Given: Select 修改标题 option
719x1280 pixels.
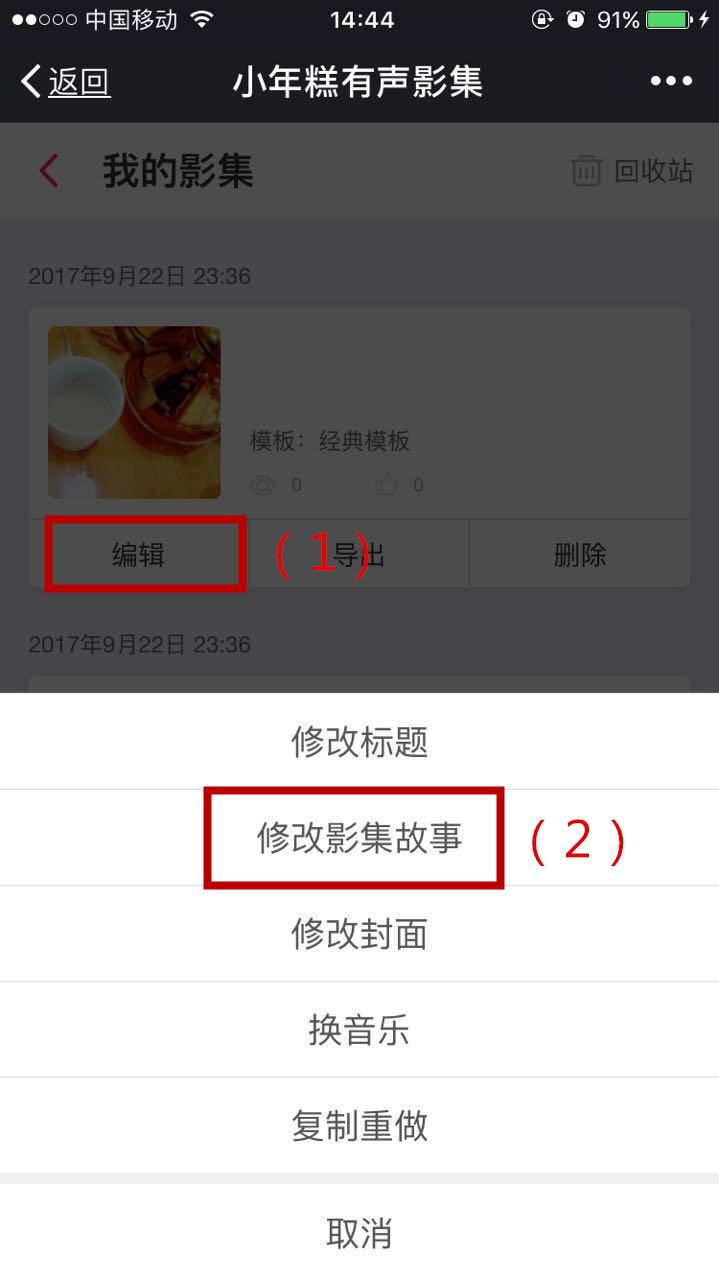Looking at the screenshot, I should pyautogui.click(x=359, y=742).
